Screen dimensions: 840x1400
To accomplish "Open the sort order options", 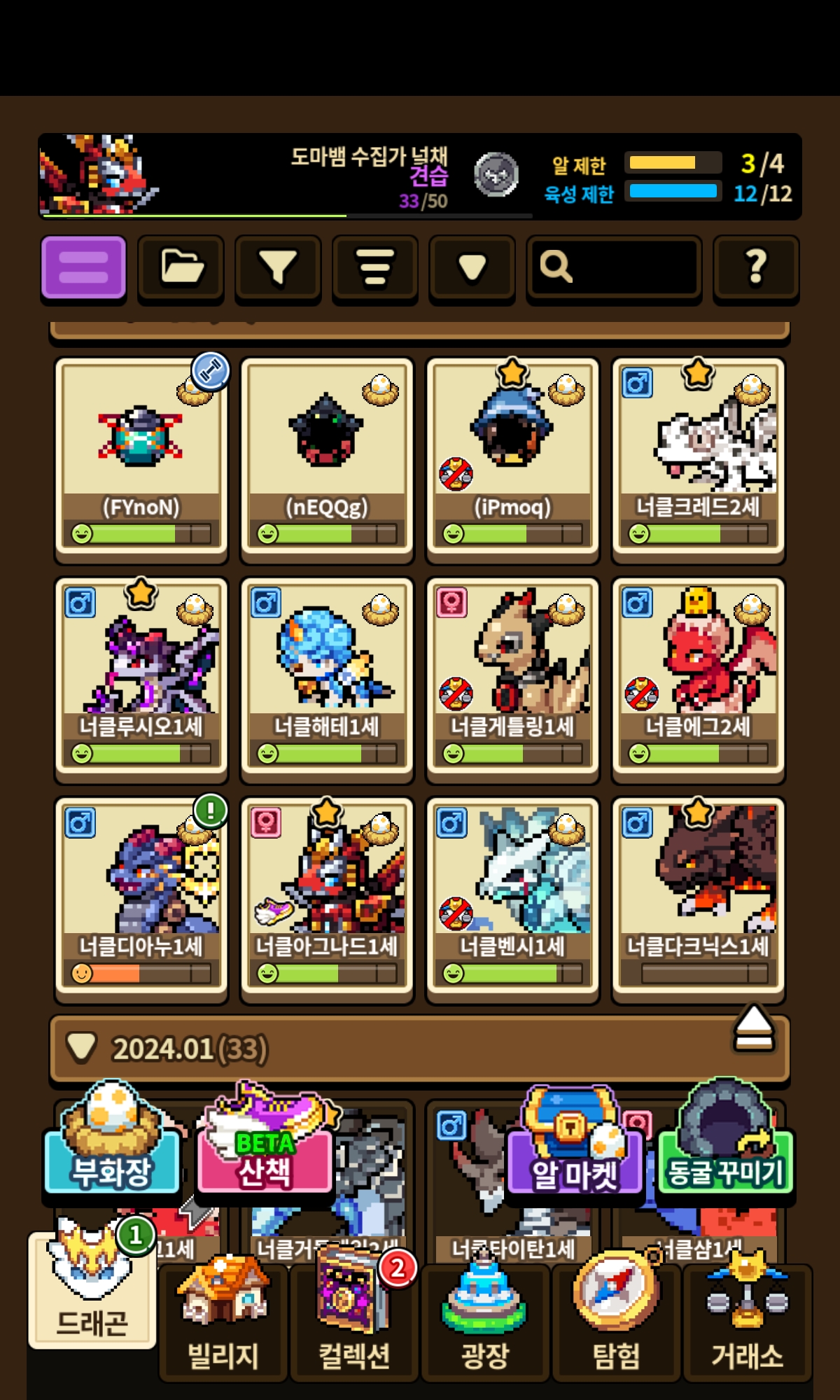I will (x=375, y=268).
